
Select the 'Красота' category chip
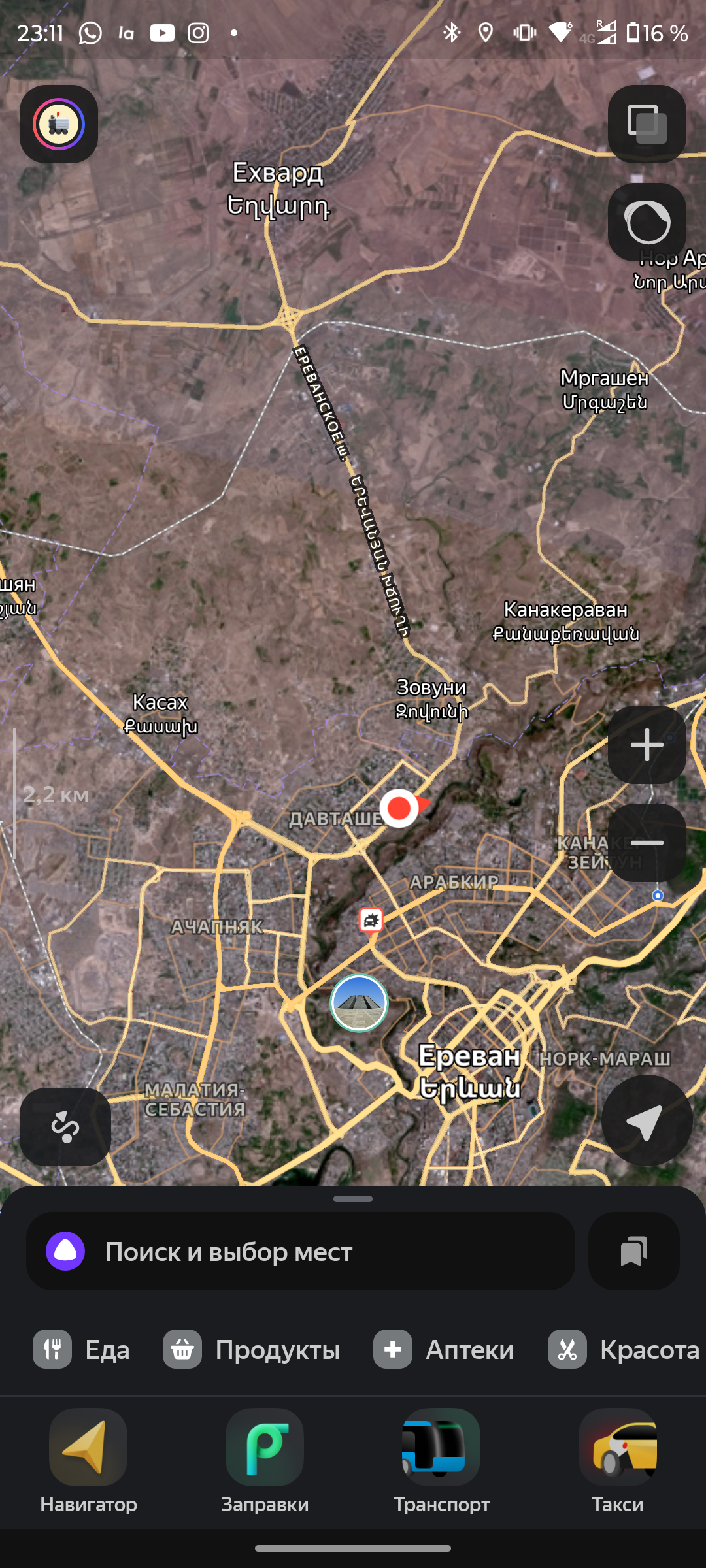pos(624,1350)
